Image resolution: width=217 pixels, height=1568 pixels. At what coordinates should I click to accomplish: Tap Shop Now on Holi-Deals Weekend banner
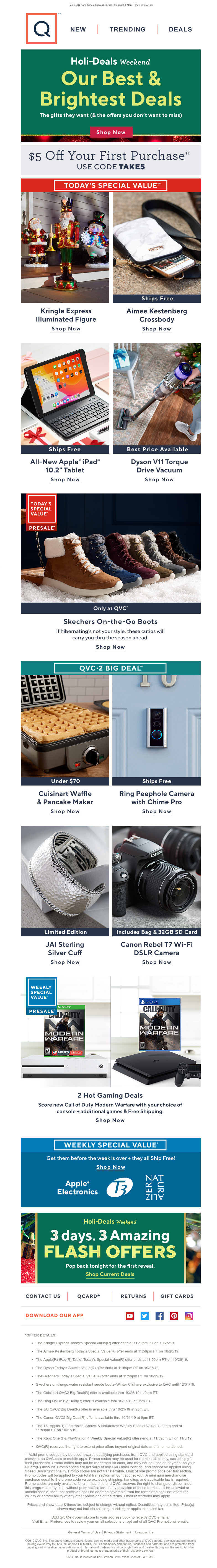tap(110, 132)
